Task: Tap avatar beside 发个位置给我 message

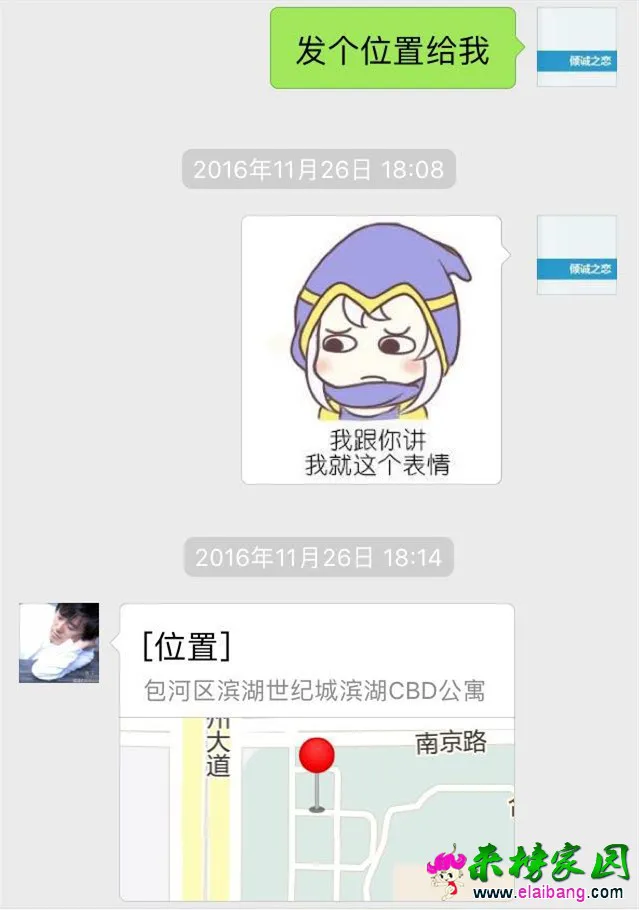Action: [577, 47]
